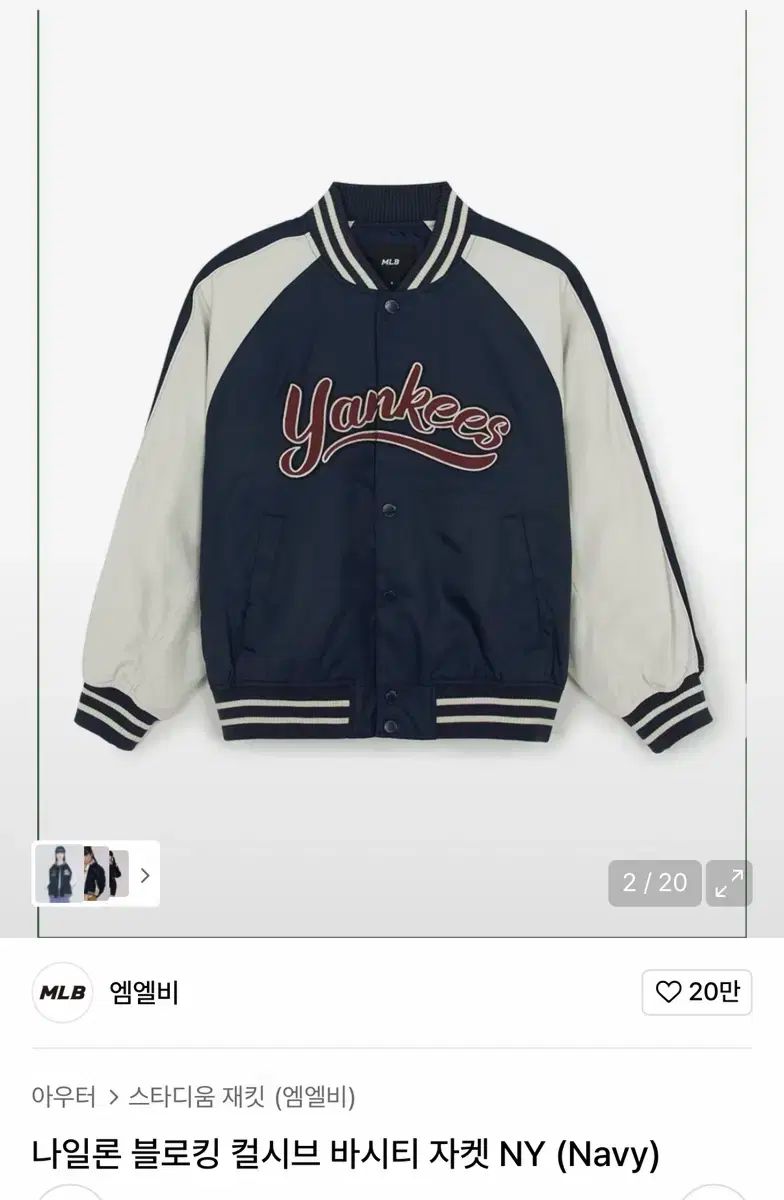Open the product photo thumbnail strip
Image resolution: width=784 pixels, height=1200 pixels.
[96, 874]
